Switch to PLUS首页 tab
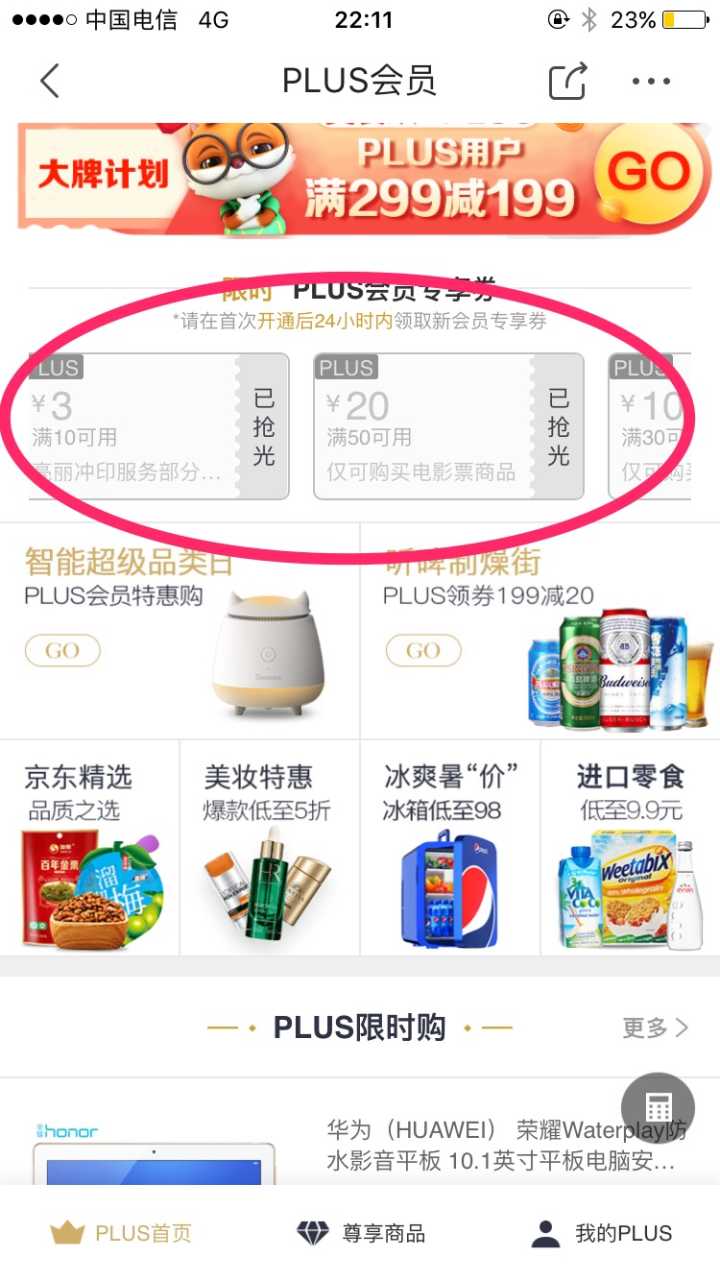 tap(121, 1233)
